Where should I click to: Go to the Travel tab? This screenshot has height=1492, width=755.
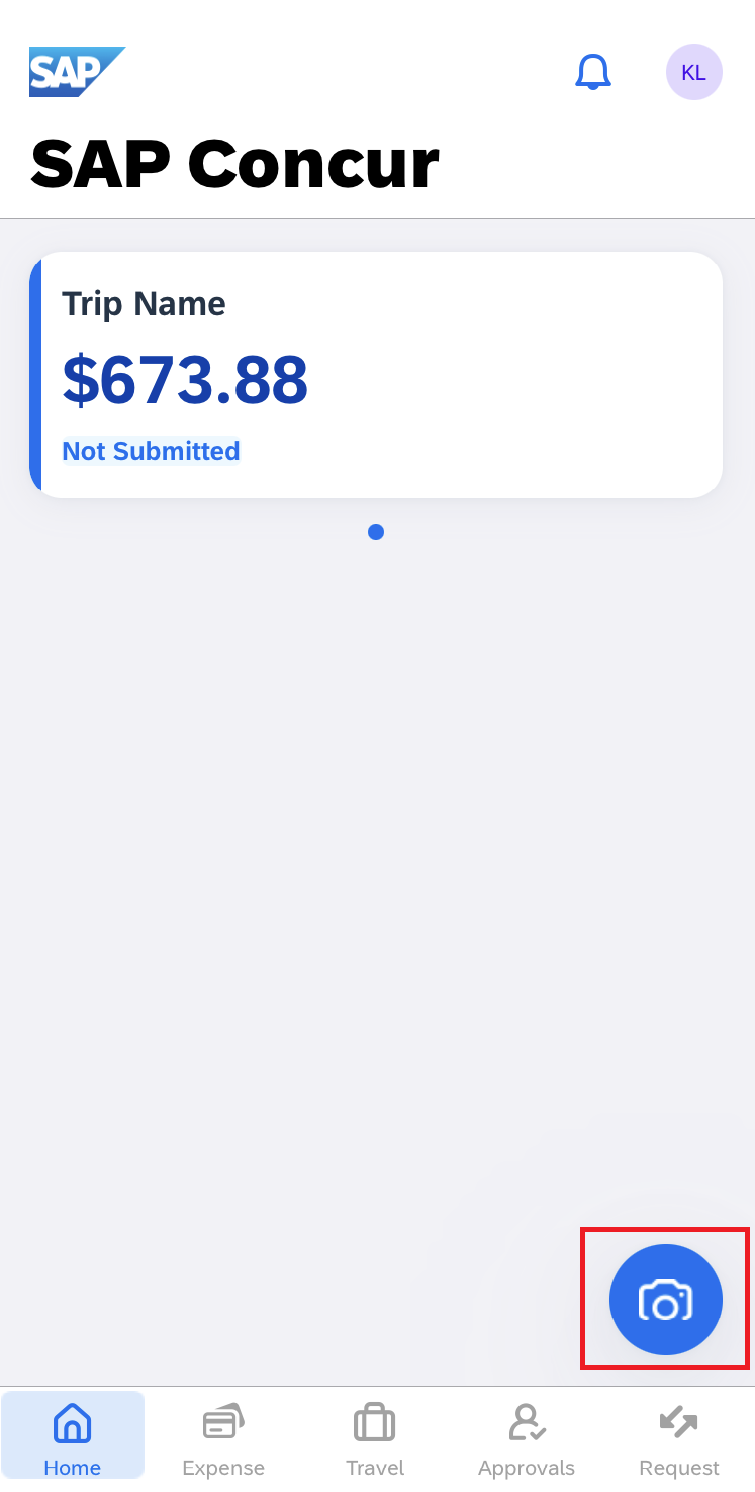click(375, 1436)
